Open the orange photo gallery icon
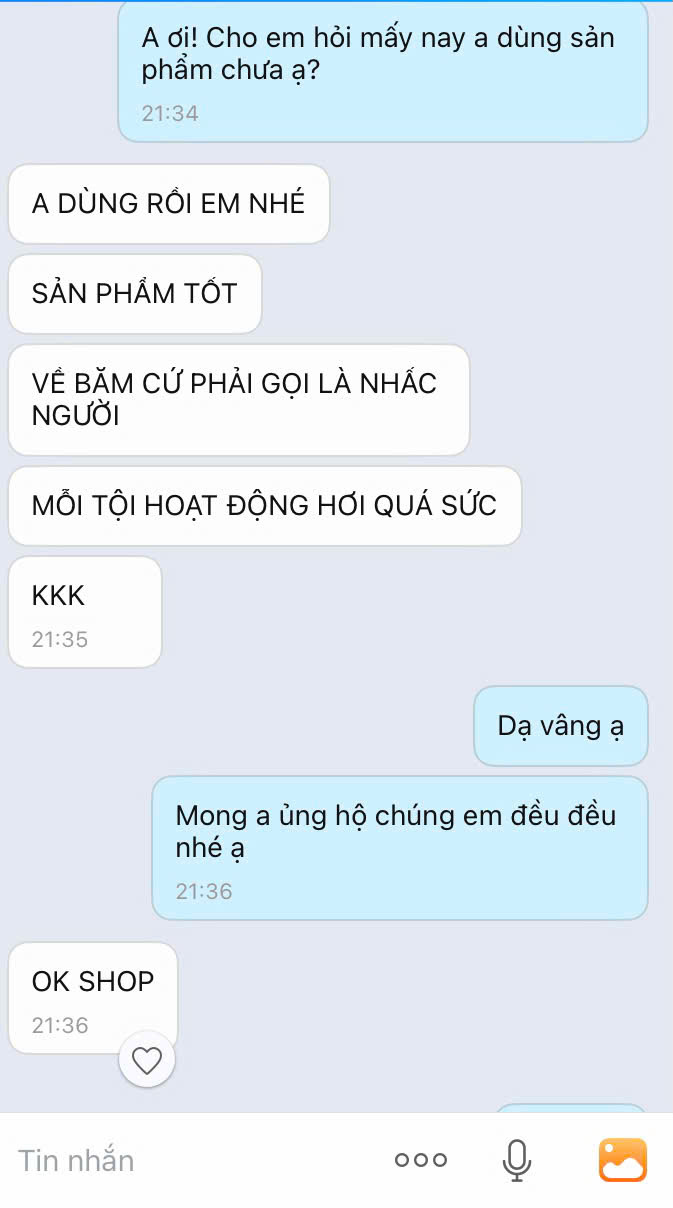 click(622, 1160)
